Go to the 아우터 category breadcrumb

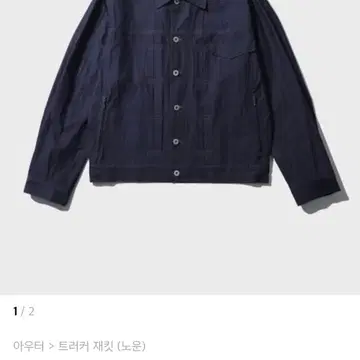click(29, 346)
